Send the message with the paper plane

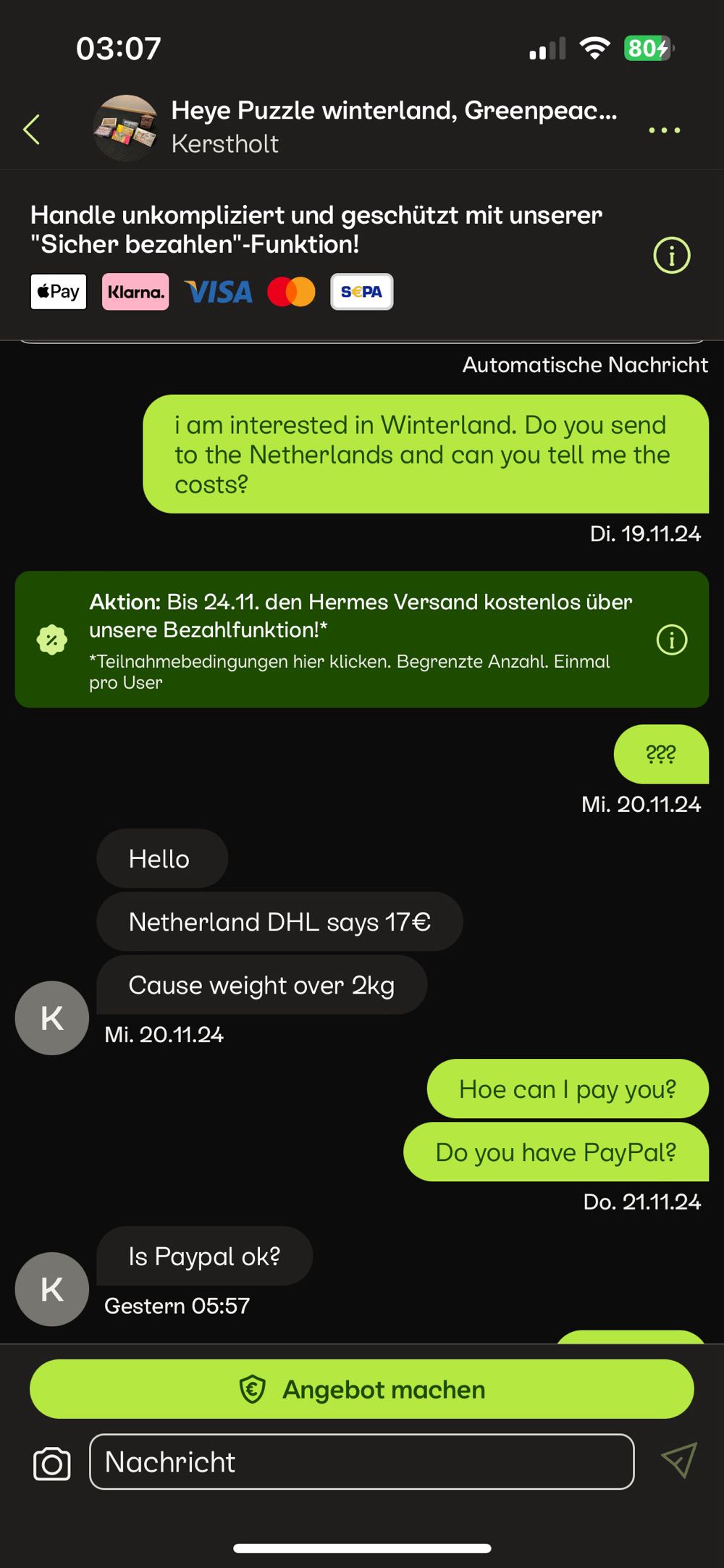[x=678, y=1460]
